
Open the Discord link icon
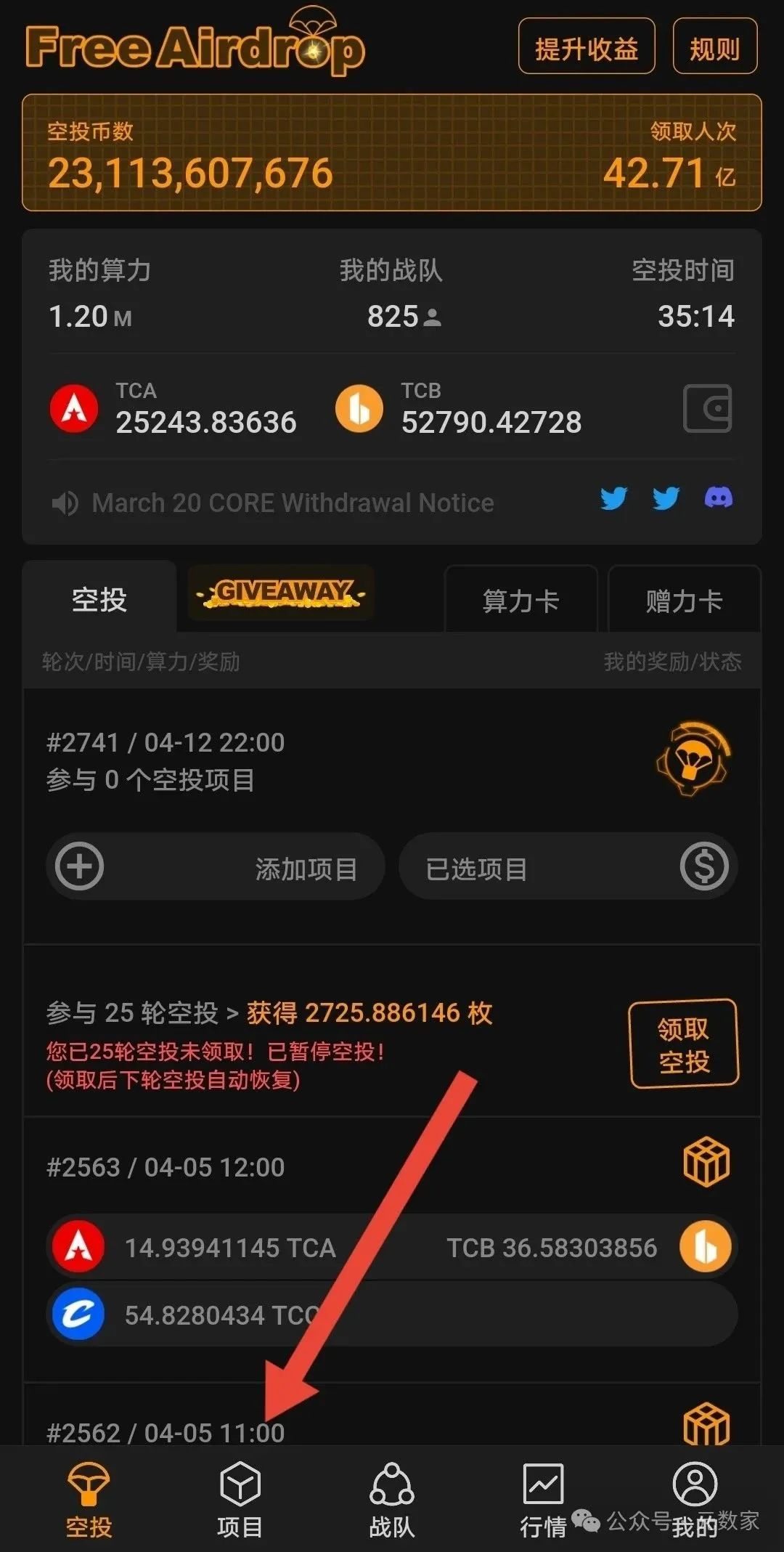pyautogui.click(x=718, y=499)
